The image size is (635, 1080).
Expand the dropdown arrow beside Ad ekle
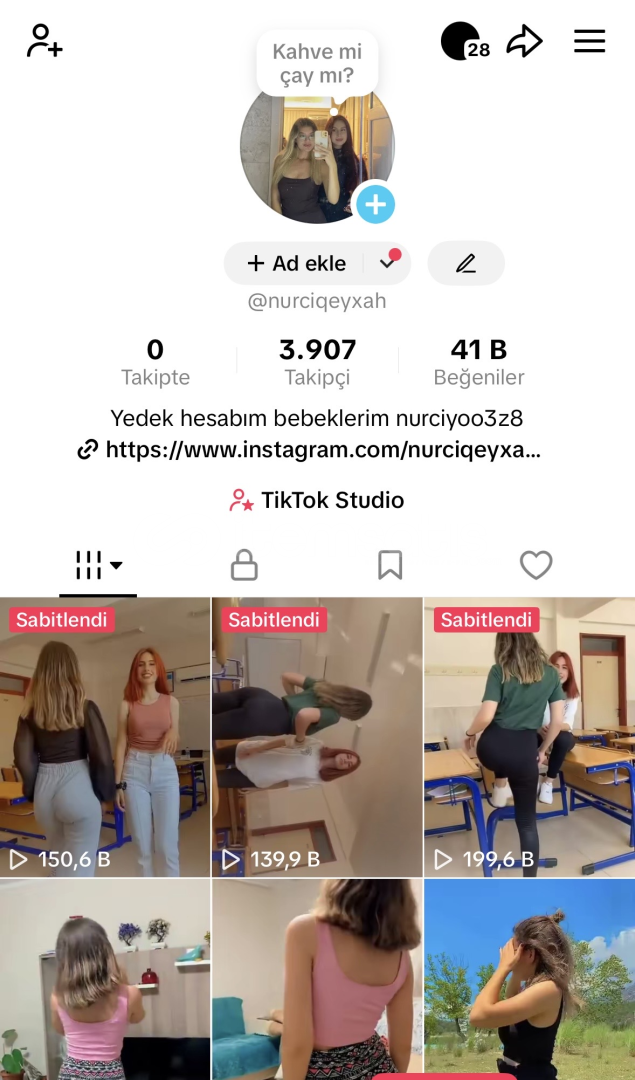pyautogui.click(x=388, y=263)
